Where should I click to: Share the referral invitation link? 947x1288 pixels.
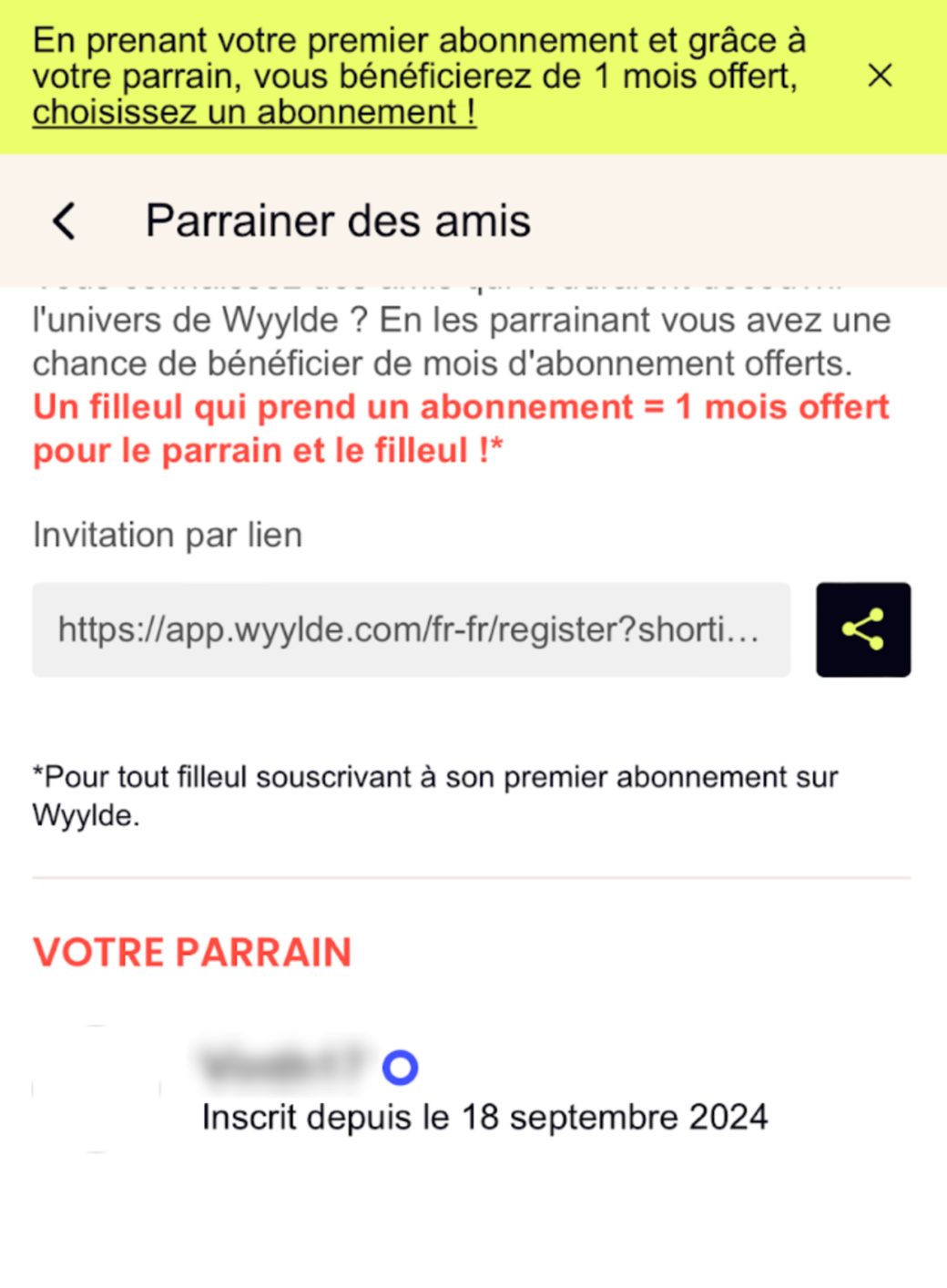[x=862, y=630]
